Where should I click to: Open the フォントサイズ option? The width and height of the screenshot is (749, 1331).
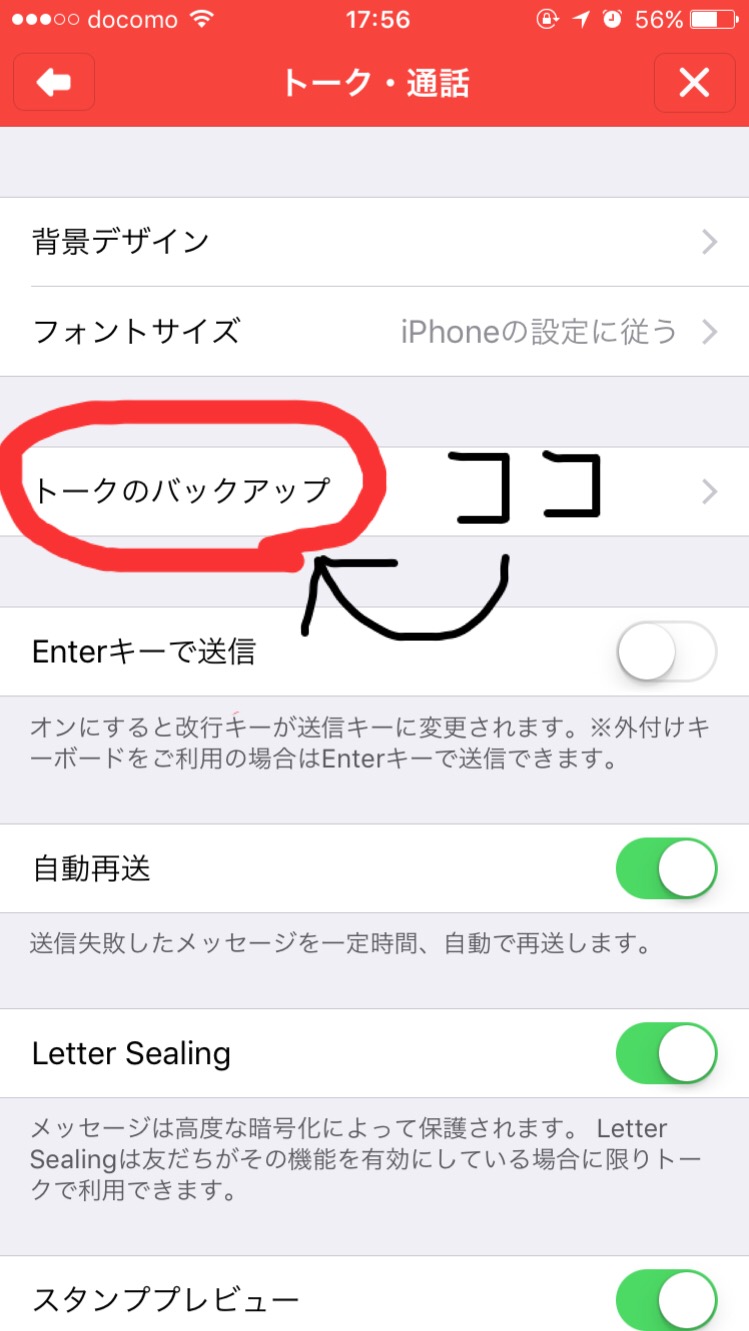(374, 332)
